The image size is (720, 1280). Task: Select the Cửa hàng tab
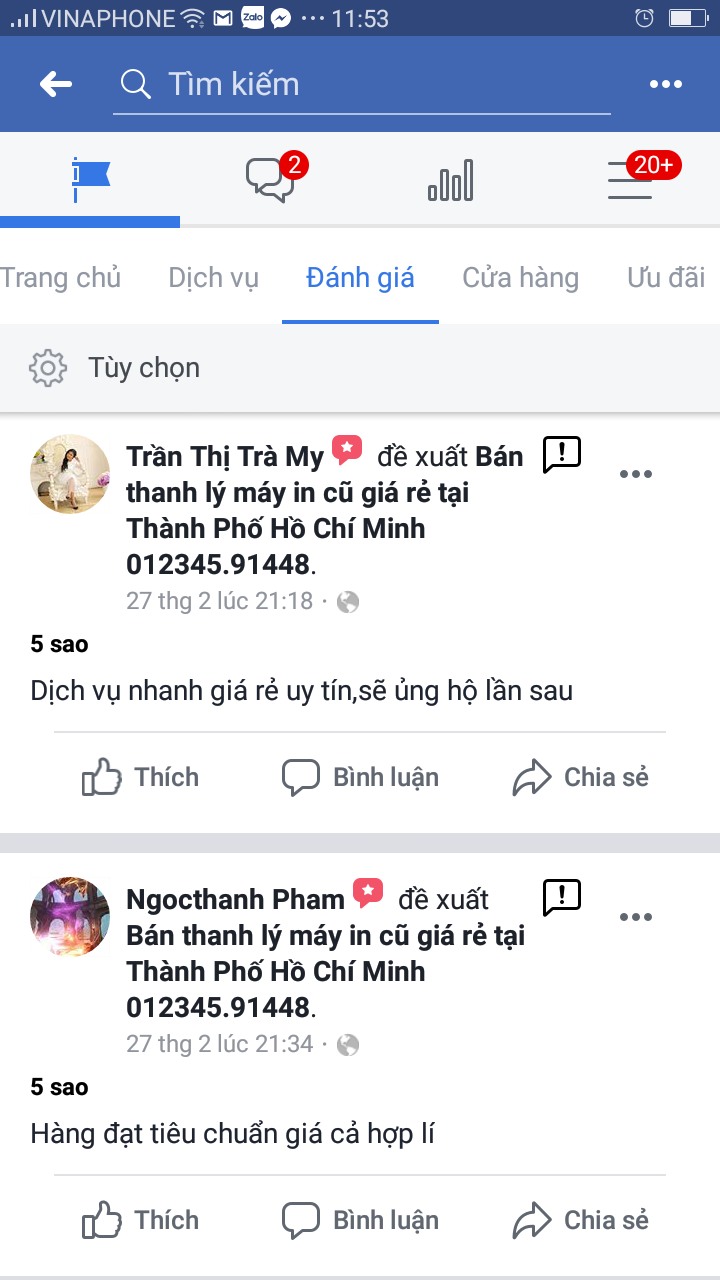(x=520, y=277)
